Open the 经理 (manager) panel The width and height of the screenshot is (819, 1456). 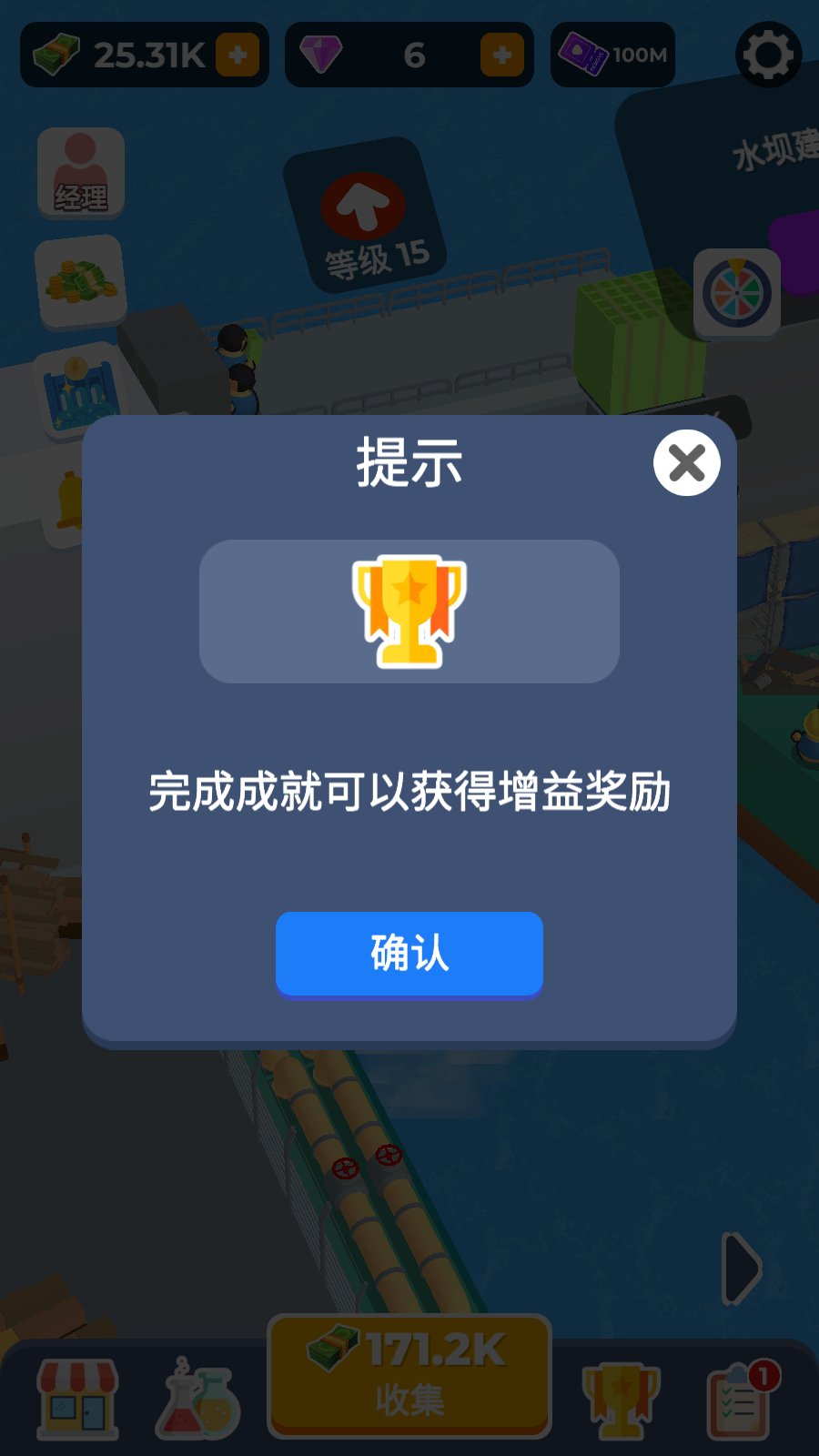[x=80, y=173]
